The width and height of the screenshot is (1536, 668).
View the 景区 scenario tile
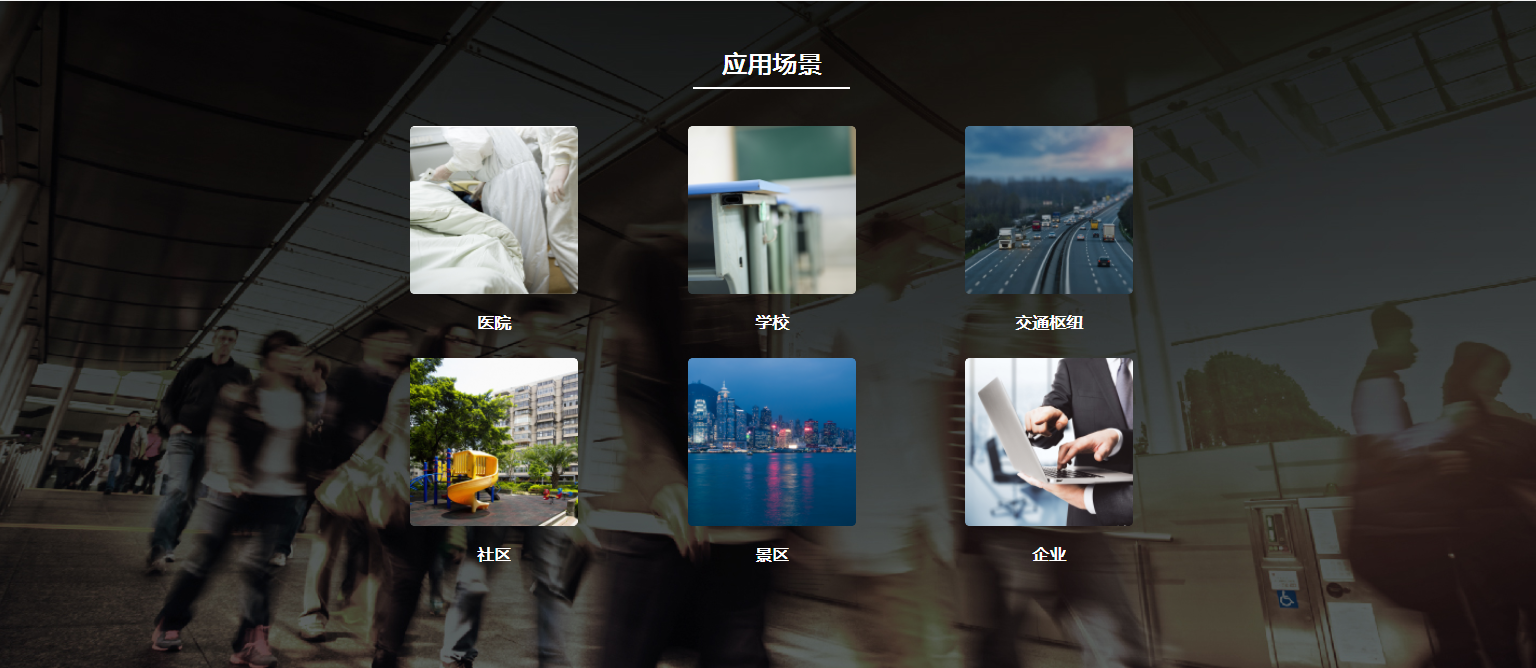click(771, 442)
